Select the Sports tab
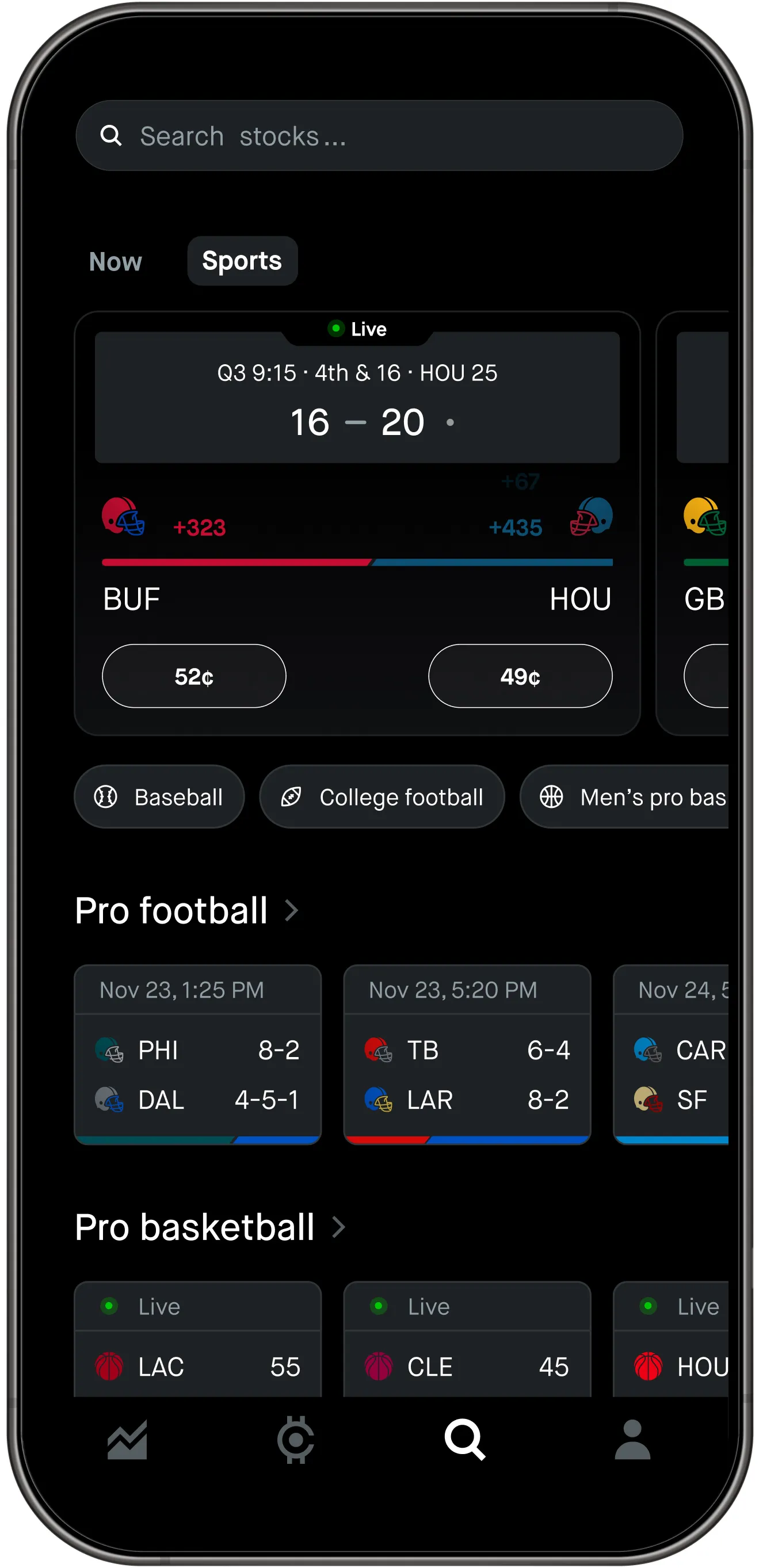This screenshot has height=1568, width=759. [x=242, y=261]
